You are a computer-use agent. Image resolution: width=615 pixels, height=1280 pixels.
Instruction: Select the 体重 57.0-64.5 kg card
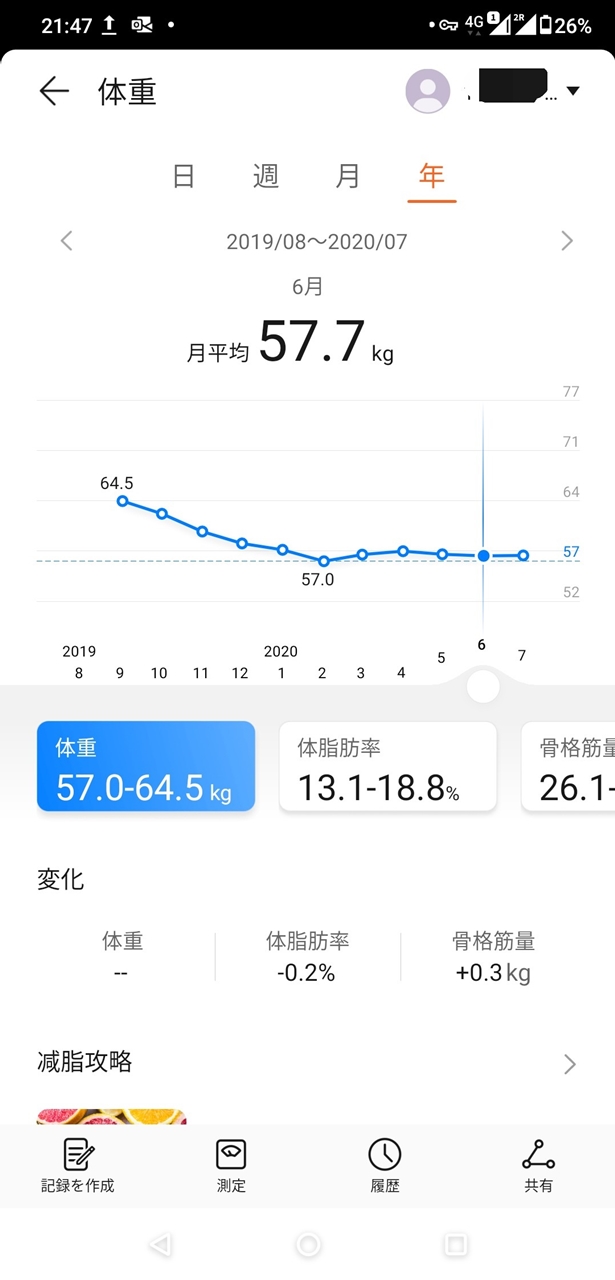click(x=146, y=766)
